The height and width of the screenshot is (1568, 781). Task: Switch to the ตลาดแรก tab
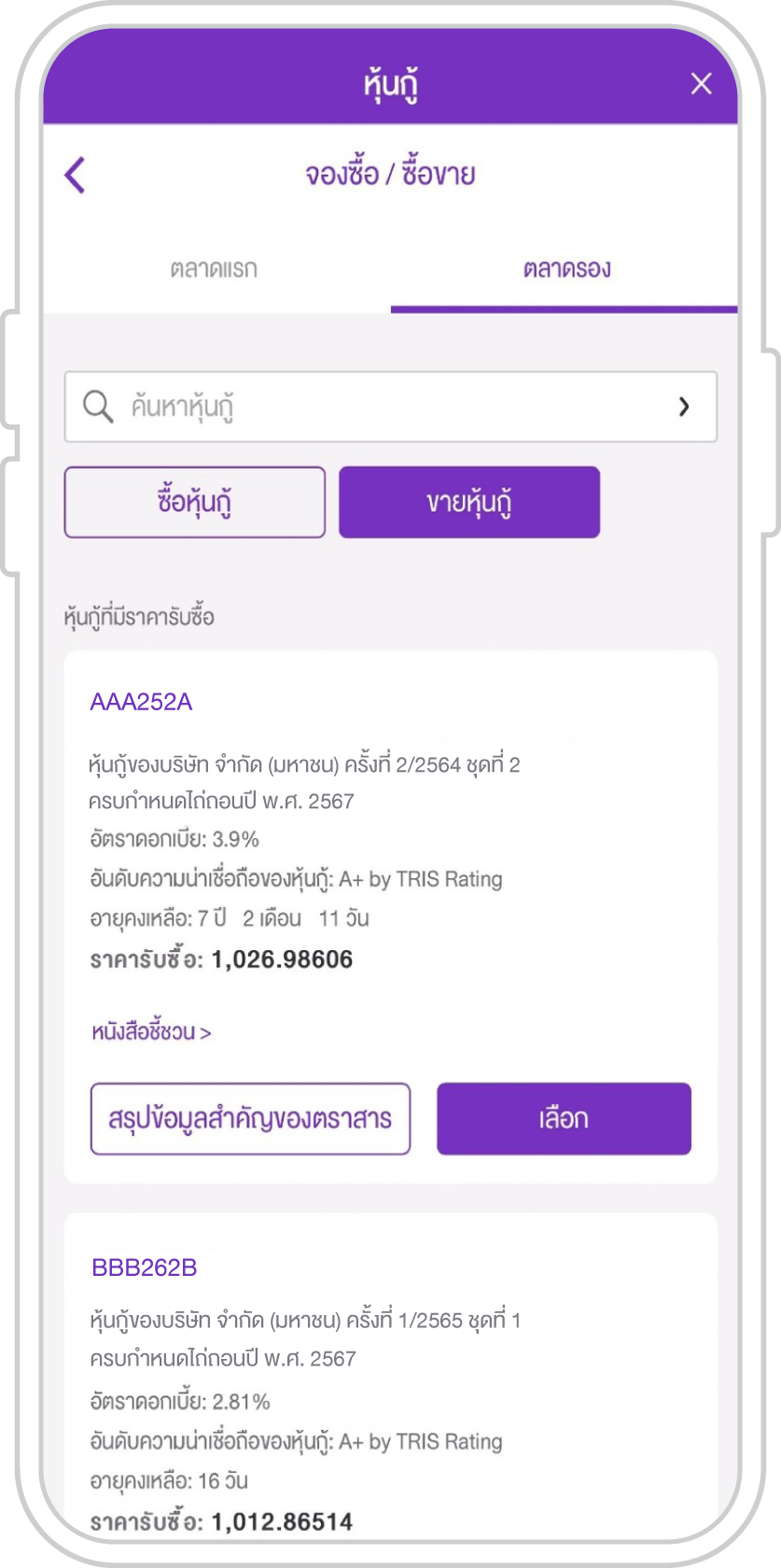point(214,270)
